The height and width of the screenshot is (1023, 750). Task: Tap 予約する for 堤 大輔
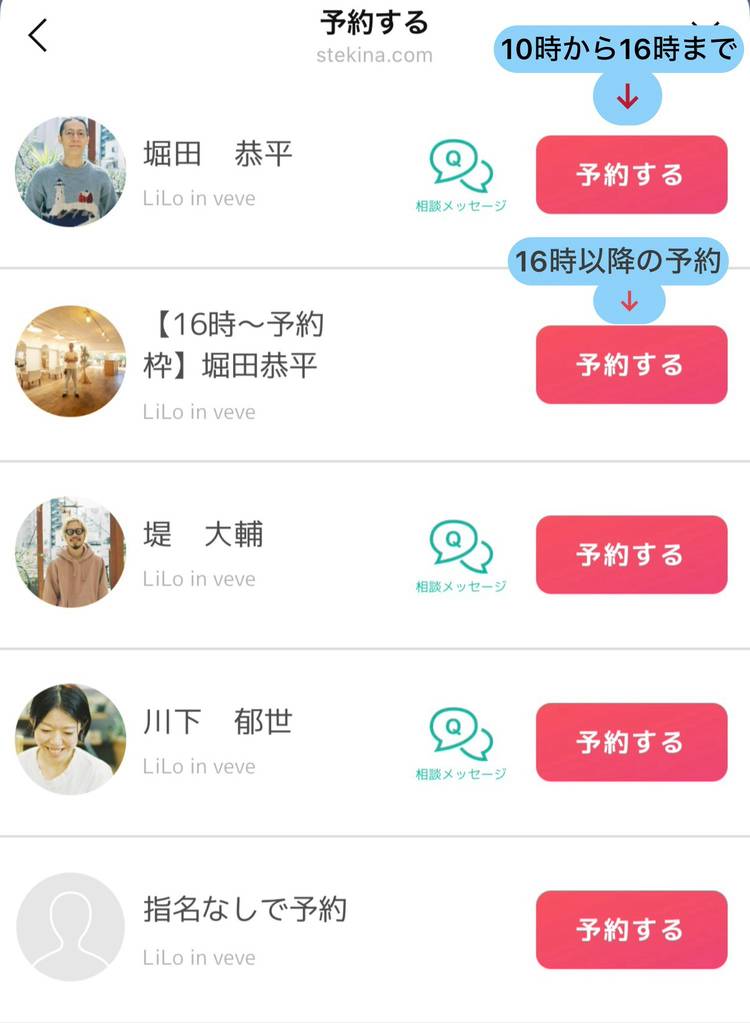tap(631, 554)
